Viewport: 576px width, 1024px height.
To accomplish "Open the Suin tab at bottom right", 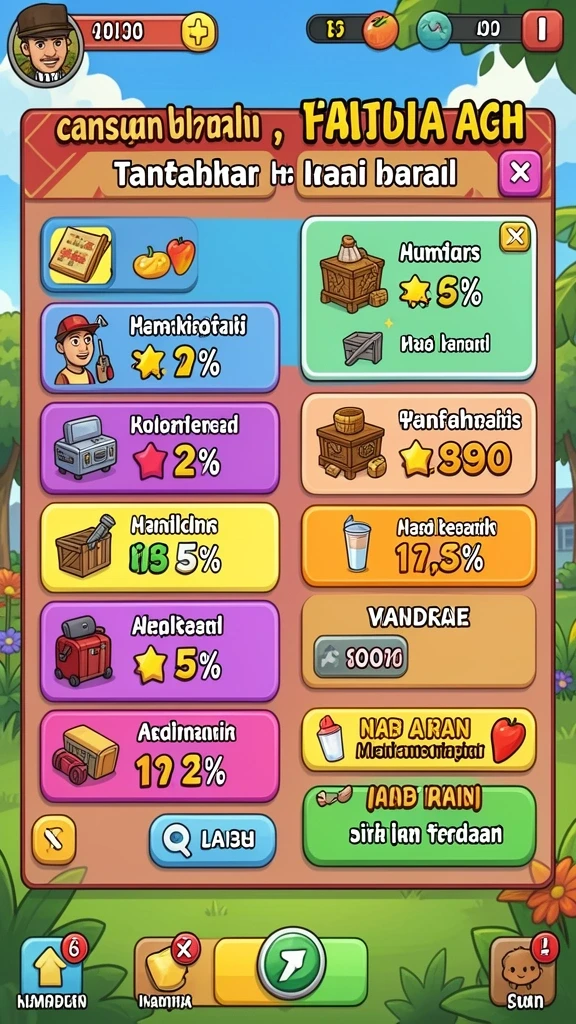I will click(x=524, y=973).
